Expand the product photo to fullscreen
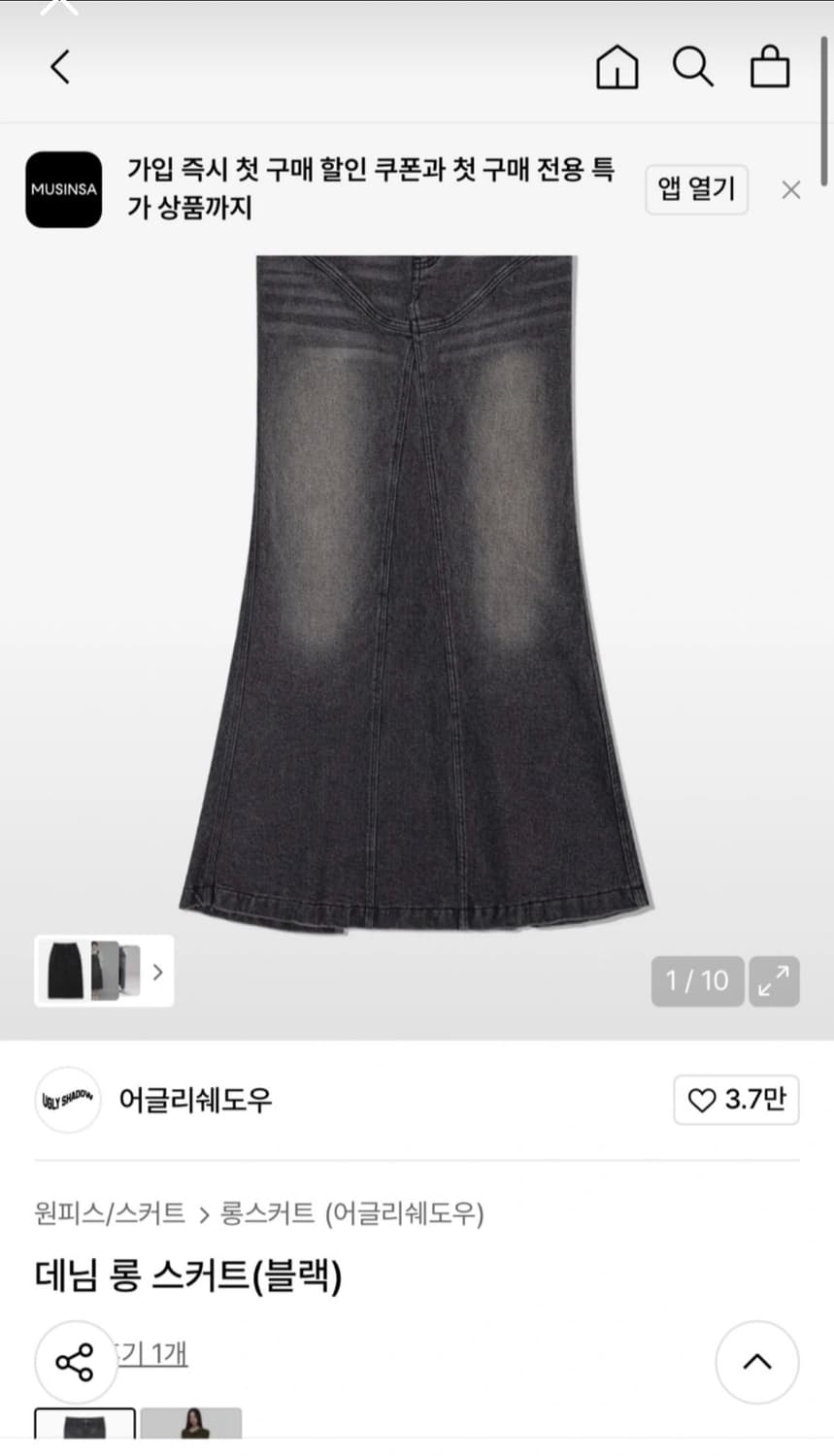 774,981
